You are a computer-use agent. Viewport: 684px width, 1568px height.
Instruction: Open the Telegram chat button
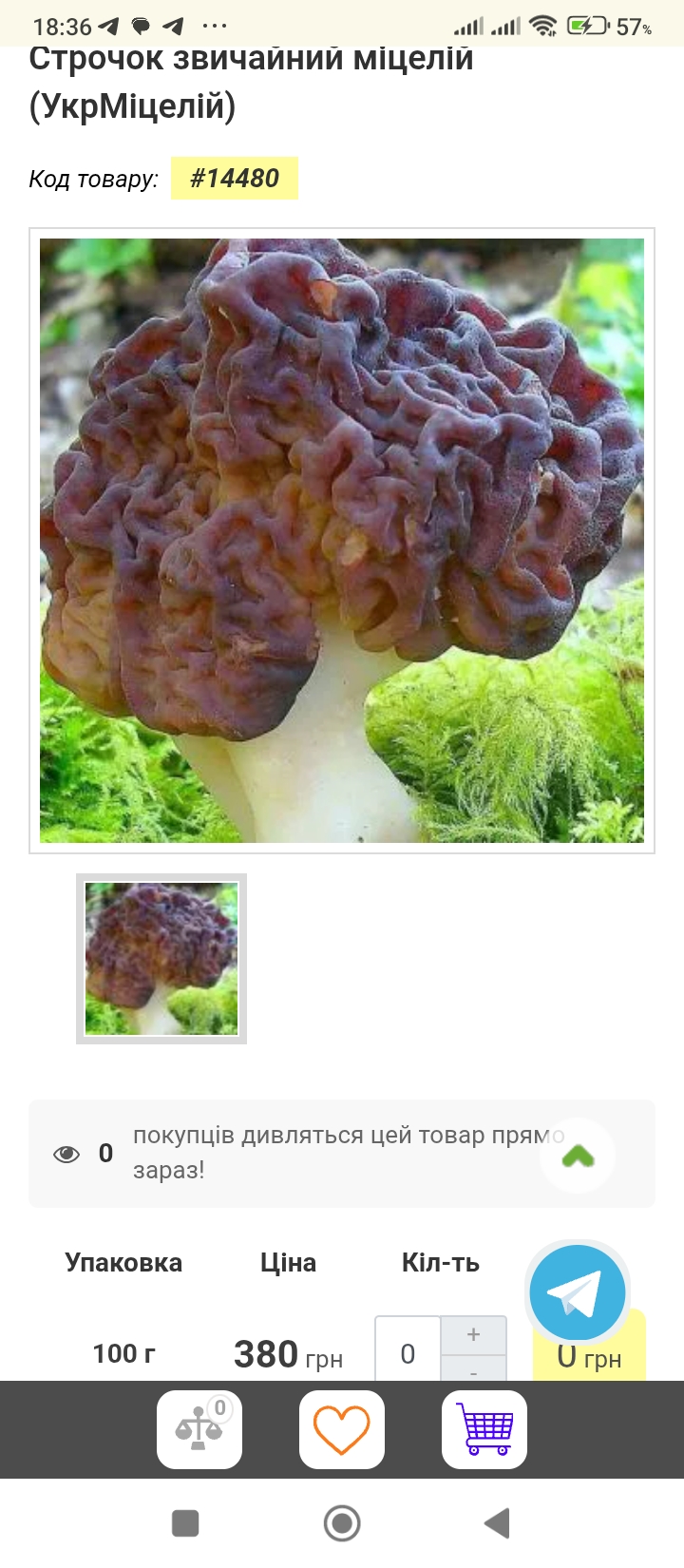pos(577,1292)
